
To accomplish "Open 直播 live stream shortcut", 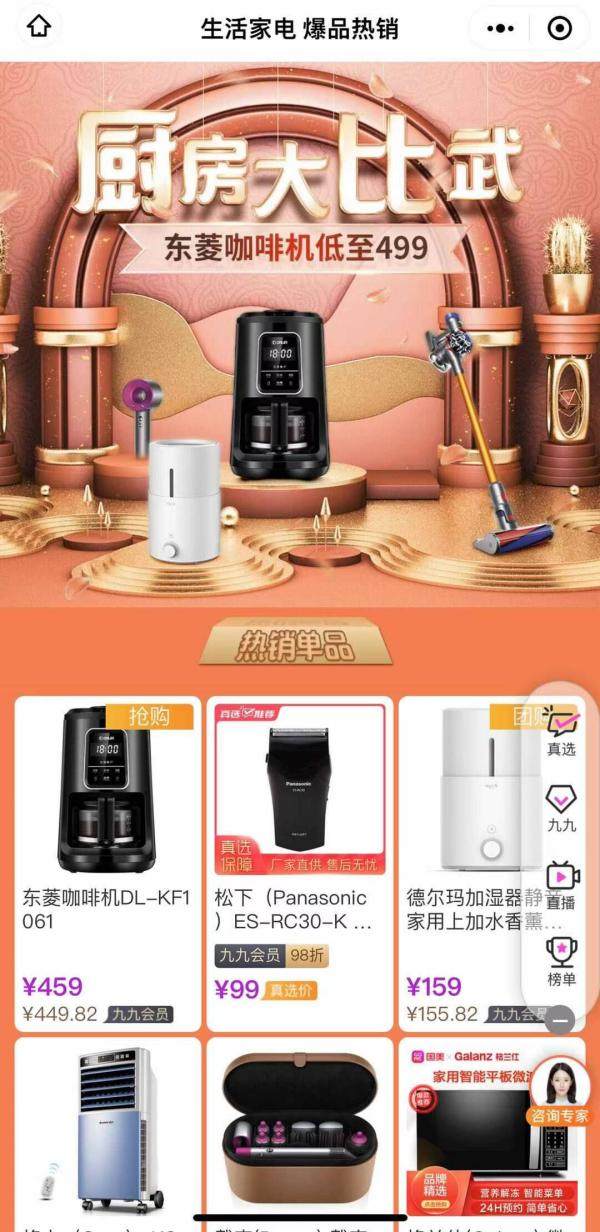I will (562, 885).
